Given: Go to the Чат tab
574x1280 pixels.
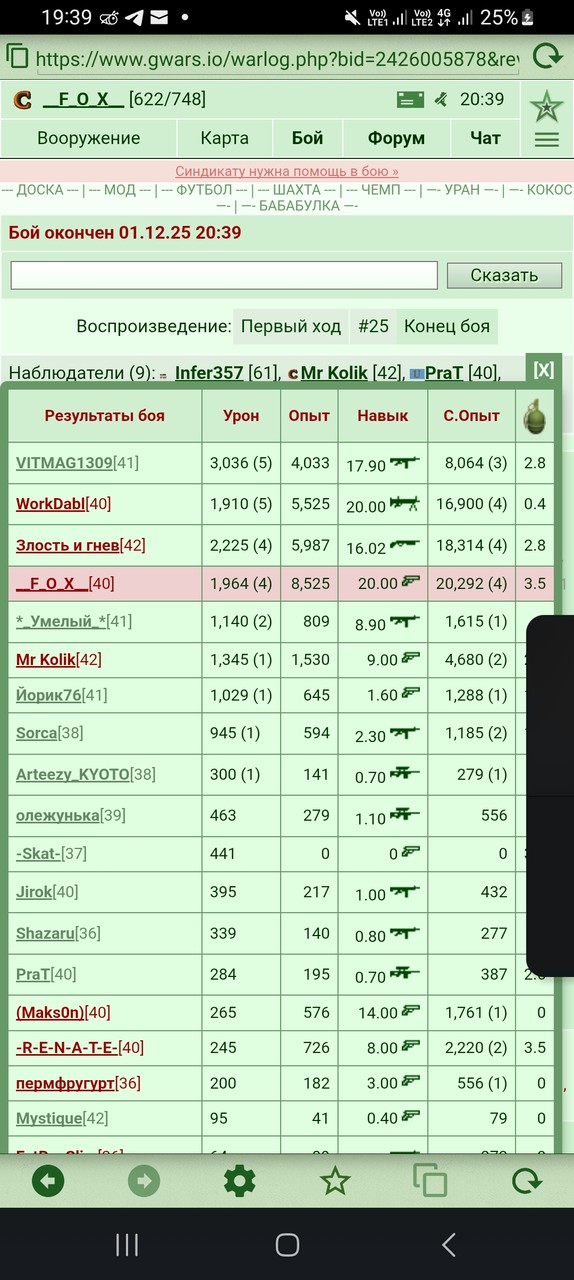Looking at the screenshot, I should 485,138.
